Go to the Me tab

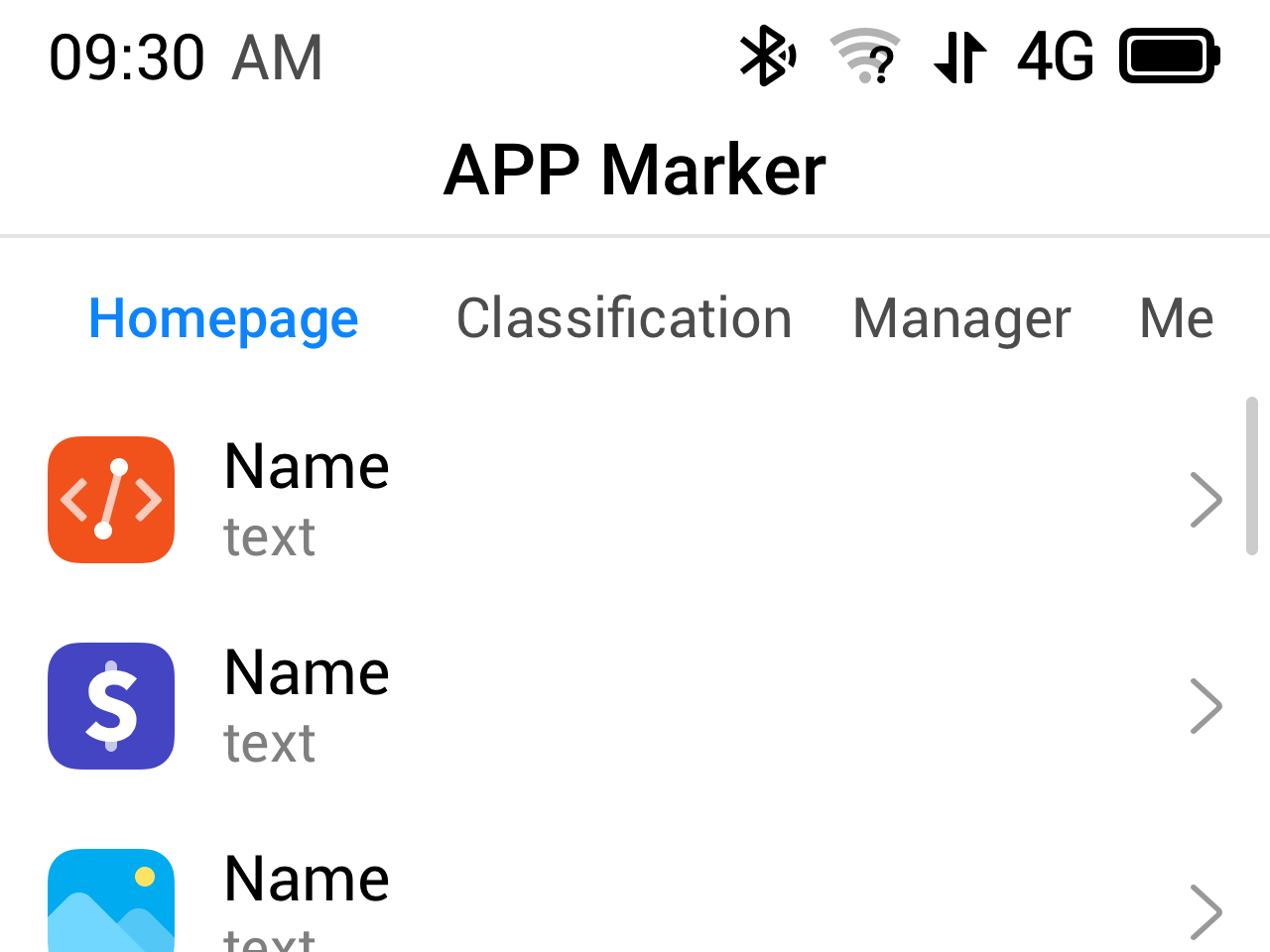[x=1176, y=319]
